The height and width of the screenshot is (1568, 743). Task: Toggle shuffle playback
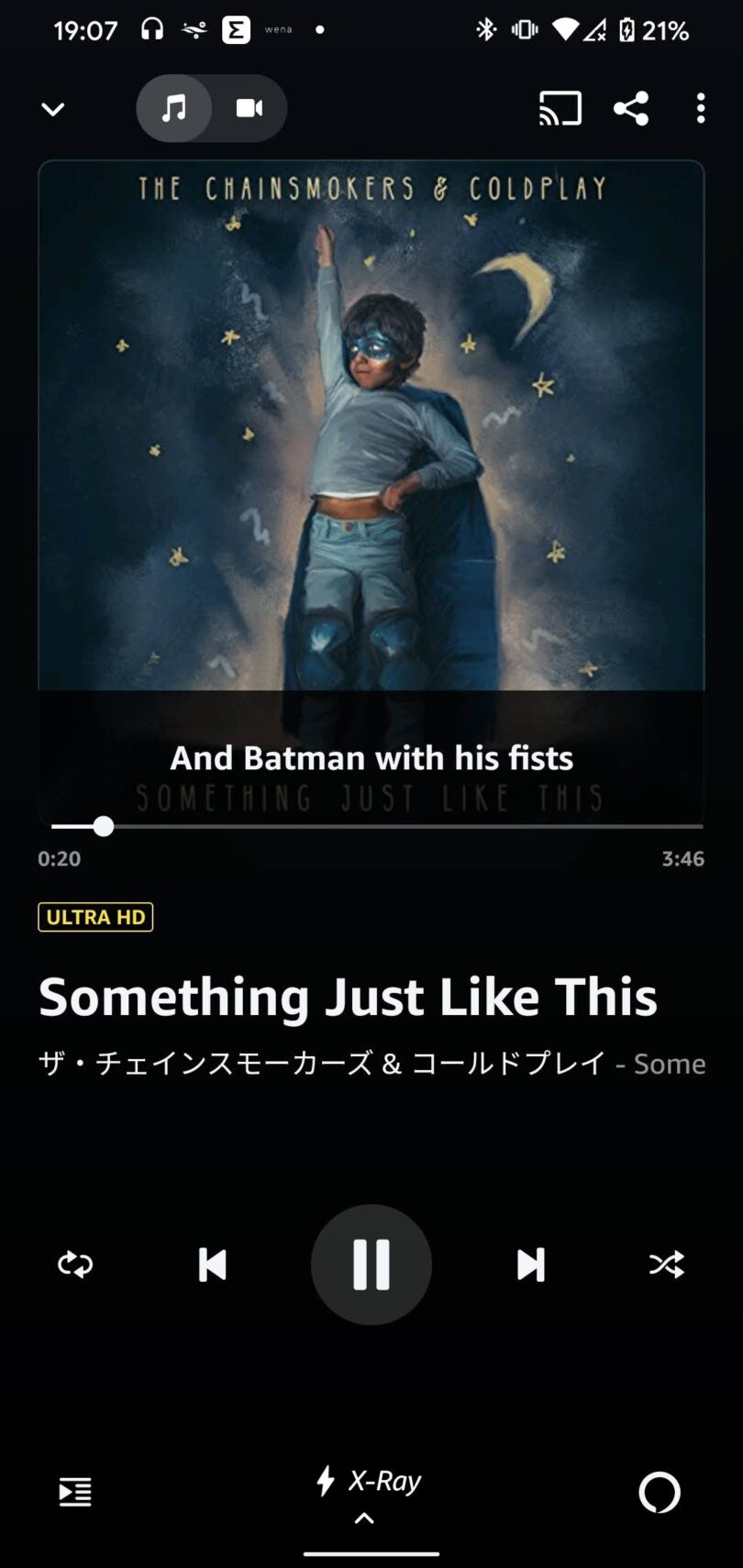[667, 1264]
